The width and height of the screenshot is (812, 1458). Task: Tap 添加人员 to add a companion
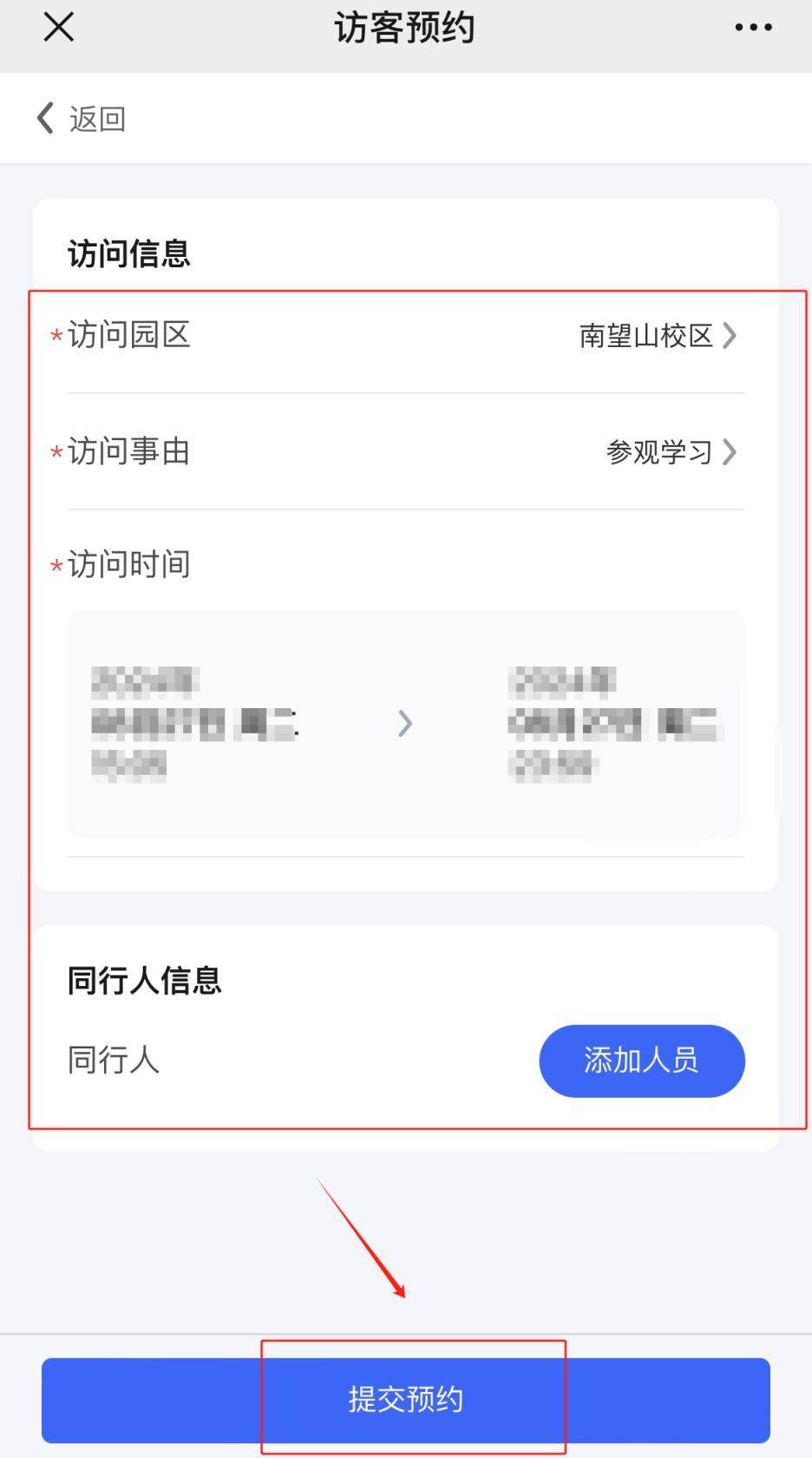point(642,1061)
